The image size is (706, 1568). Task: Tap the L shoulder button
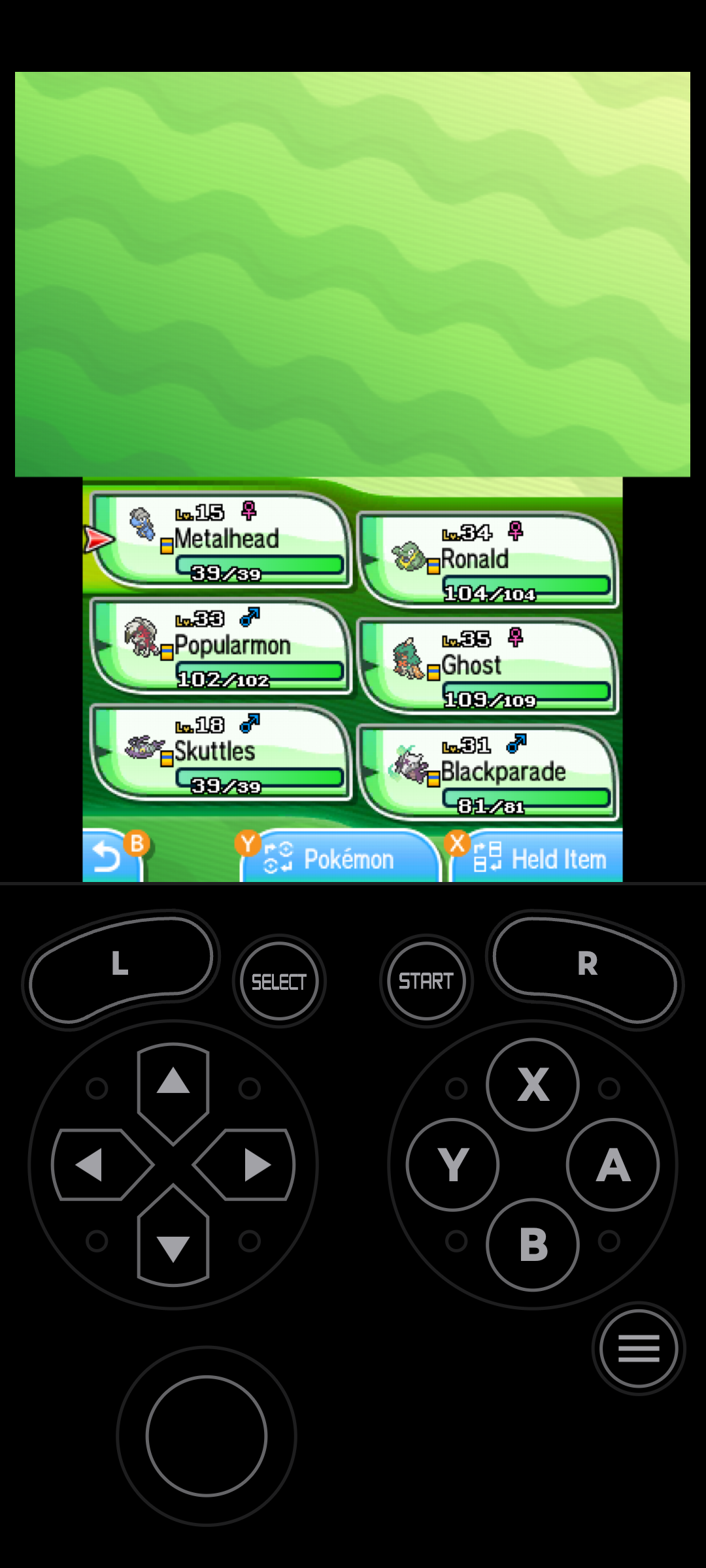click(x=120, y=965)
